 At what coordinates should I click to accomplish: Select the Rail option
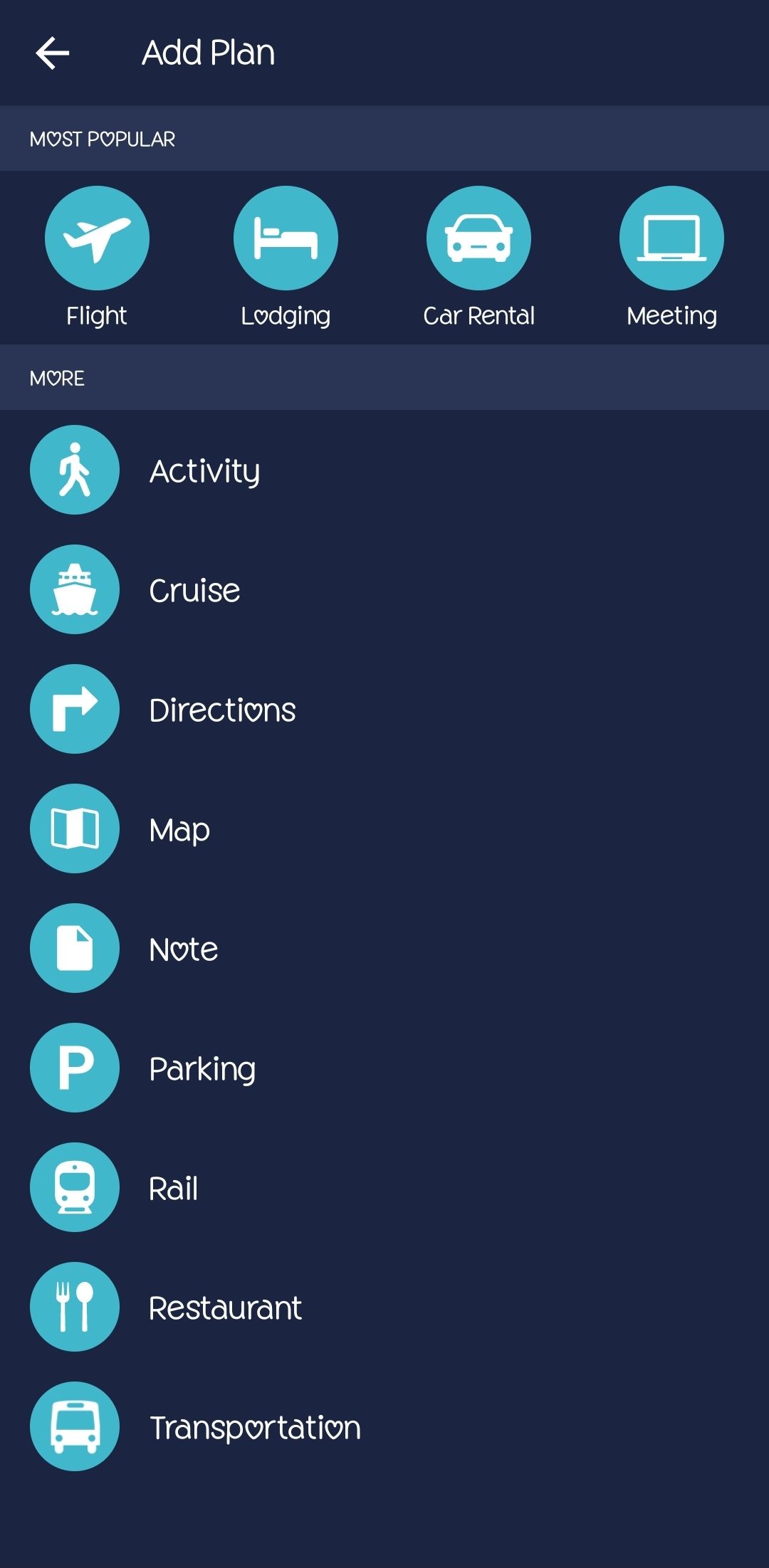click(384, 1187)
